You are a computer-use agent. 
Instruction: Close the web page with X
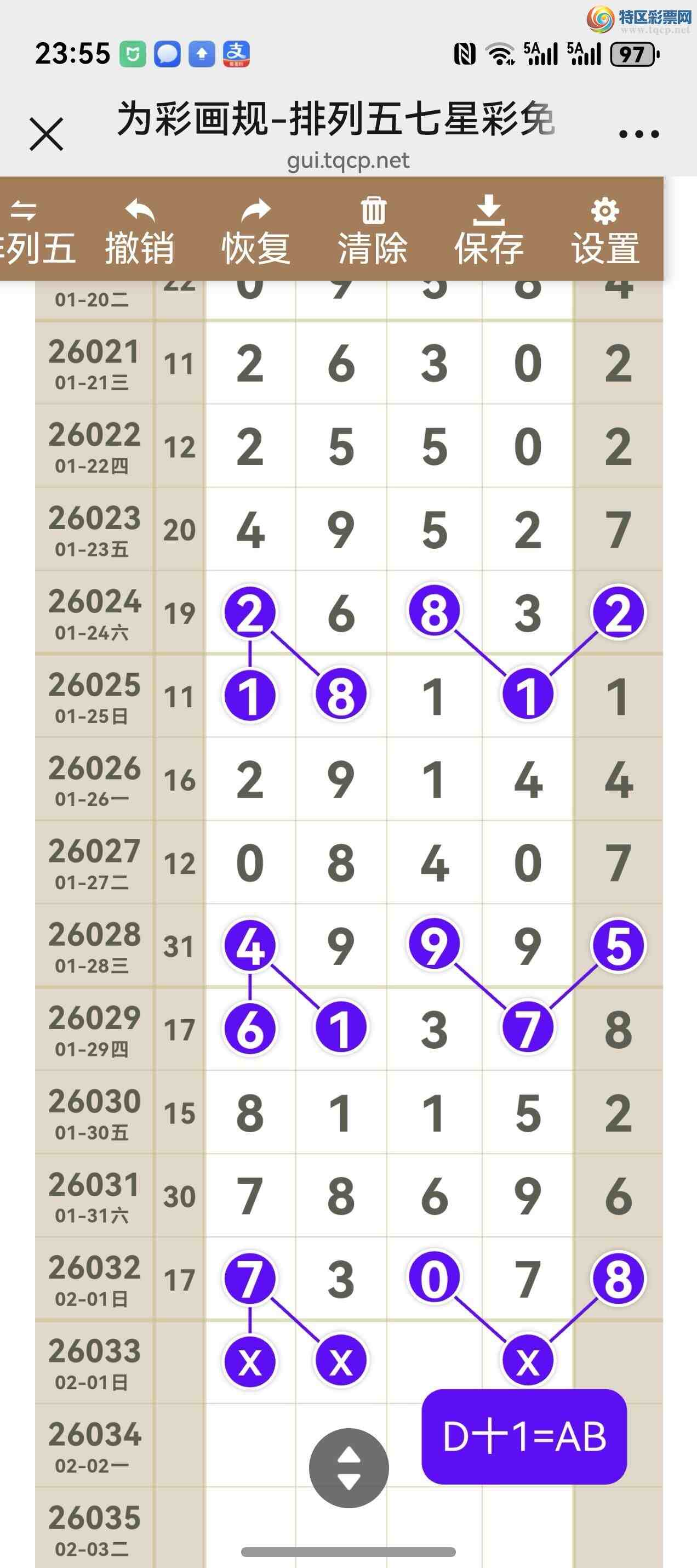(x=46, y=134)
